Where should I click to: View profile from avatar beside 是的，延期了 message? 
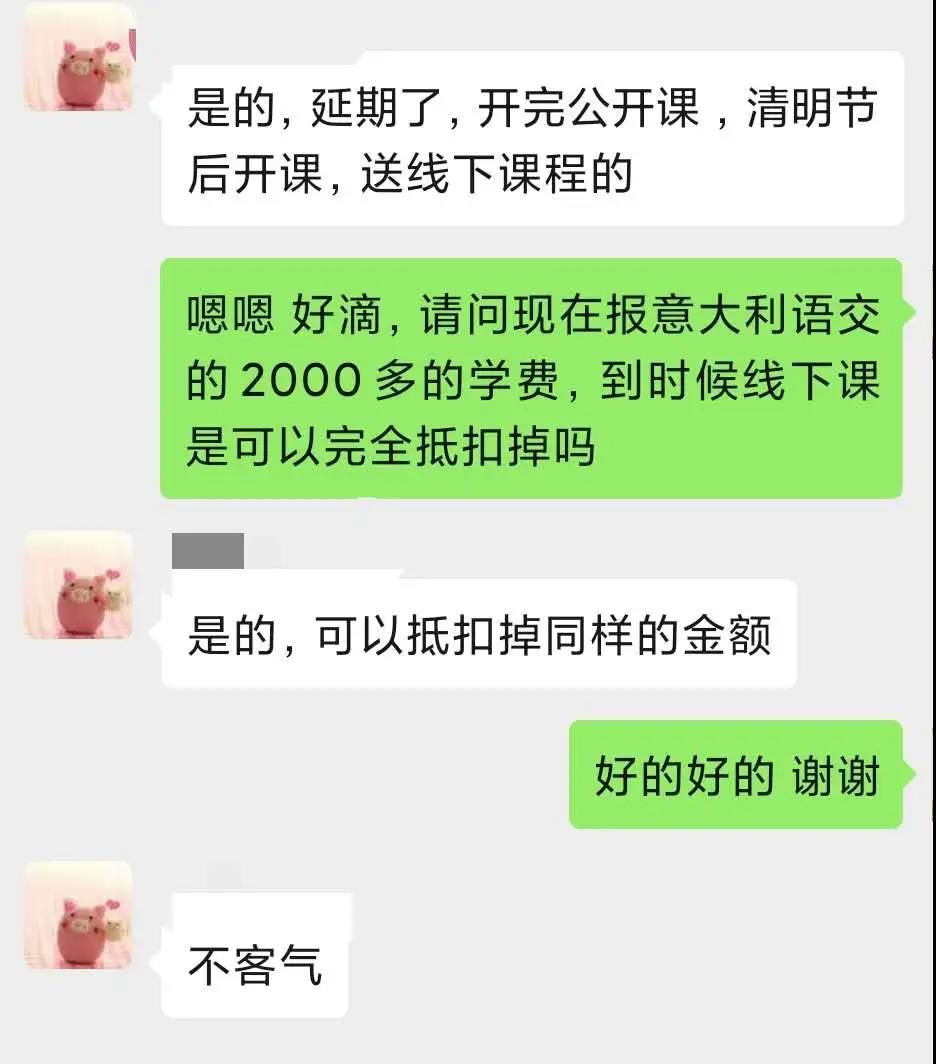pos(78,57)
